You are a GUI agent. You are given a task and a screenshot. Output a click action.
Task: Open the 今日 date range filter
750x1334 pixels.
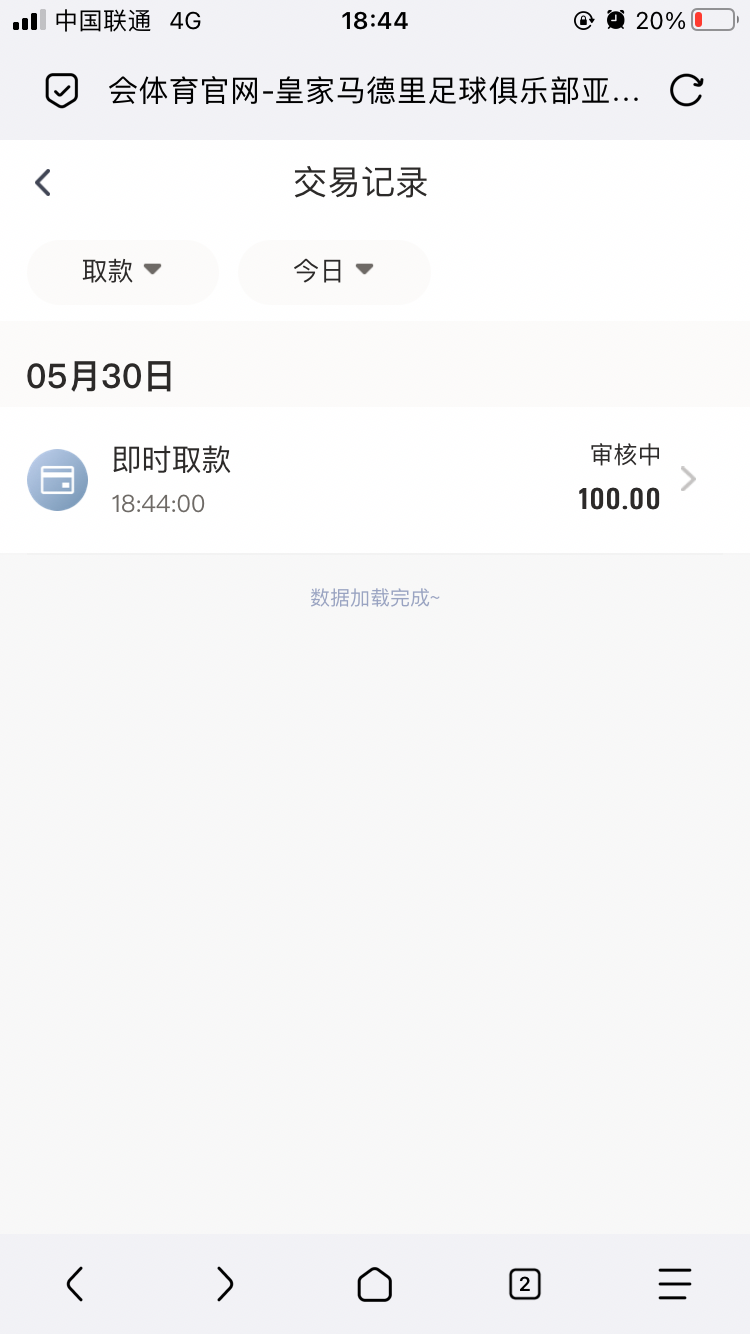pyautogui.click(x=334, y=271)
